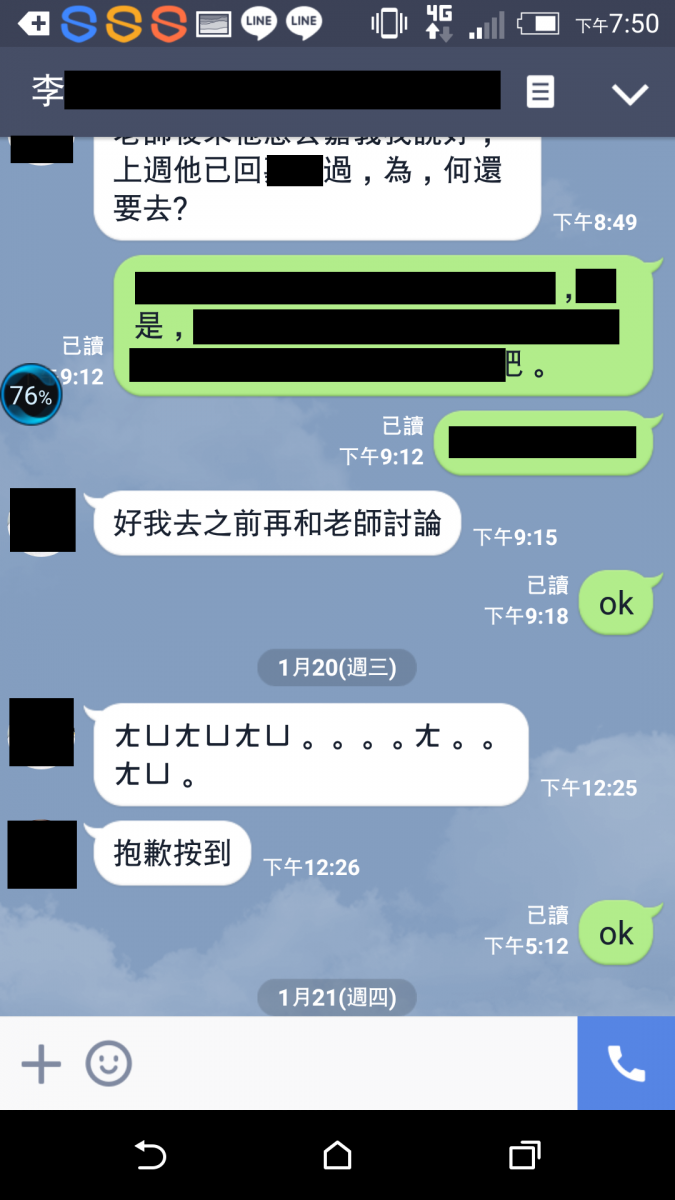
Task: Open sender's avatar beside 好我去之前再和老師討論 message
Action: [x=42, y=520]
